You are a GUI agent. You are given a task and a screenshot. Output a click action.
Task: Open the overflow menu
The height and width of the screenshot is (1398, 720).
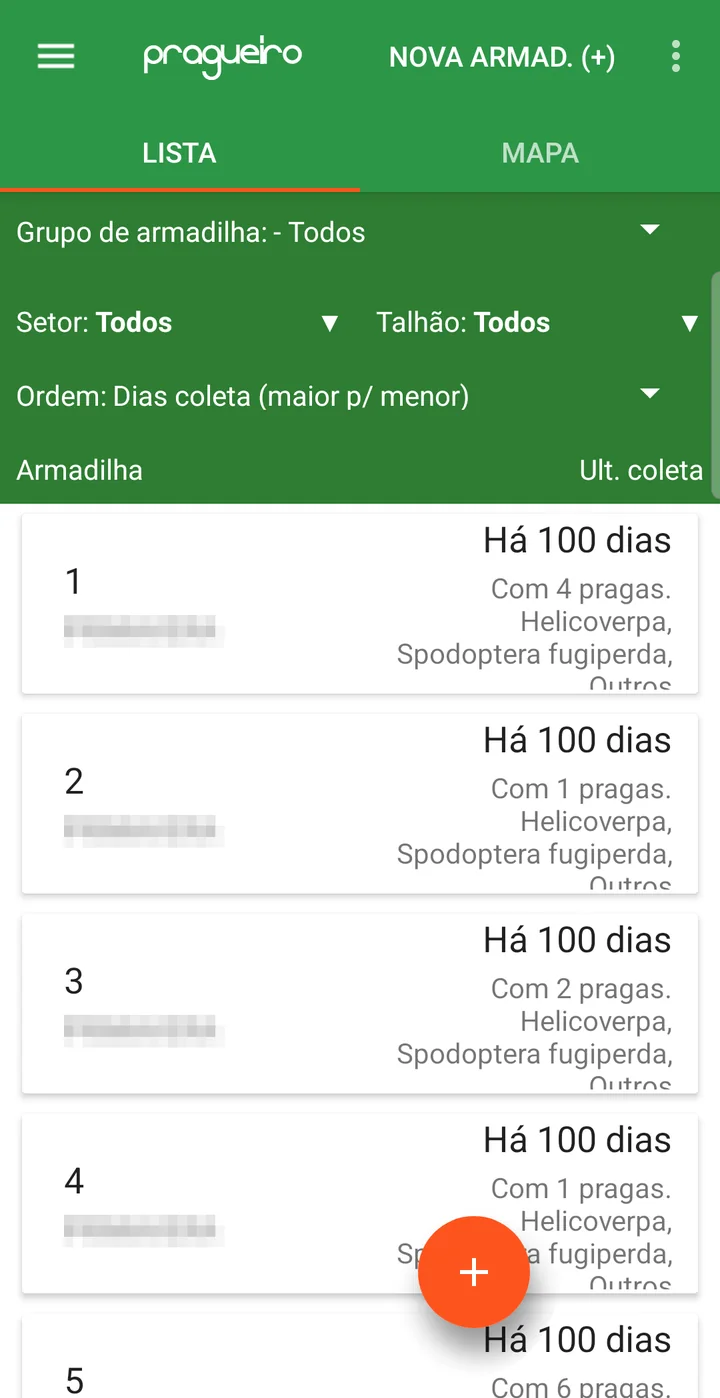(x=676, y=57)
